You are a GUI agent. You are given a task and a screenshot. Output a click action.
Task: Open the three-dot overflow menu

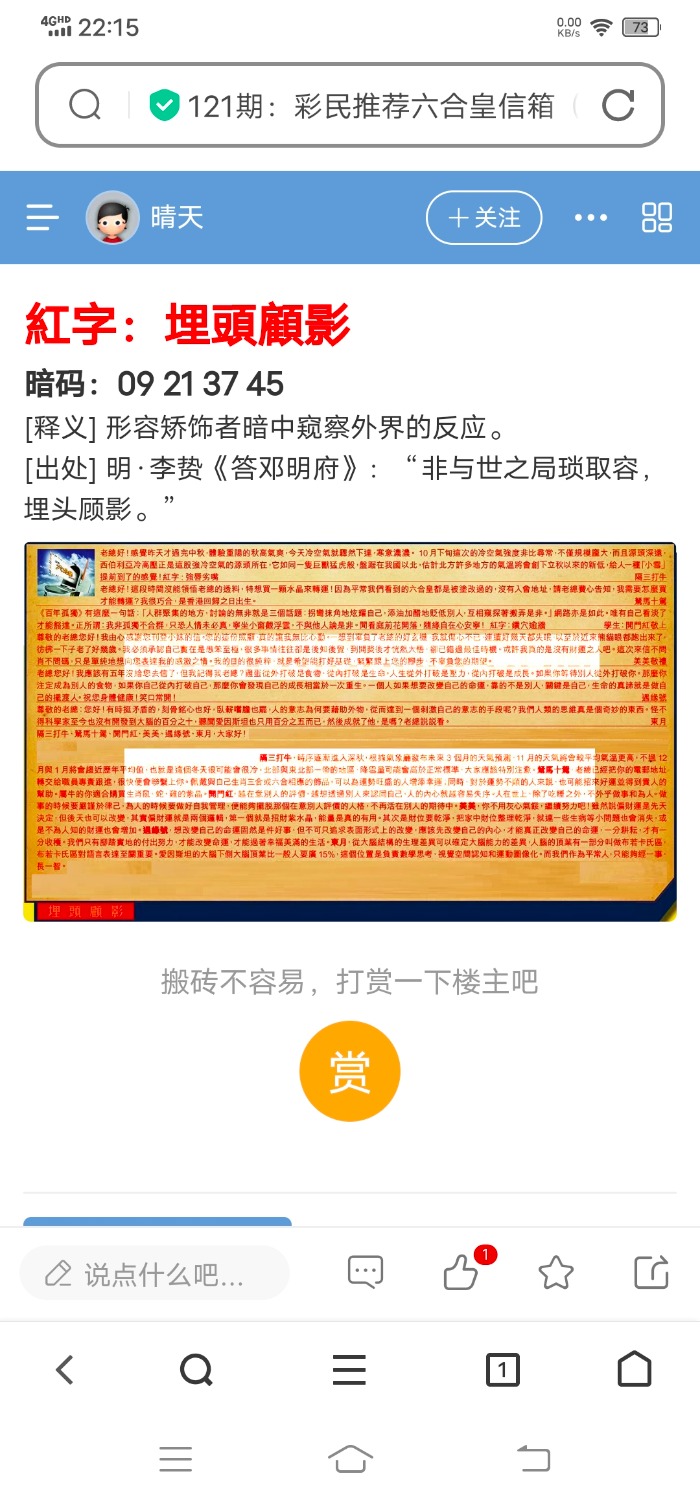click(591, 217)
